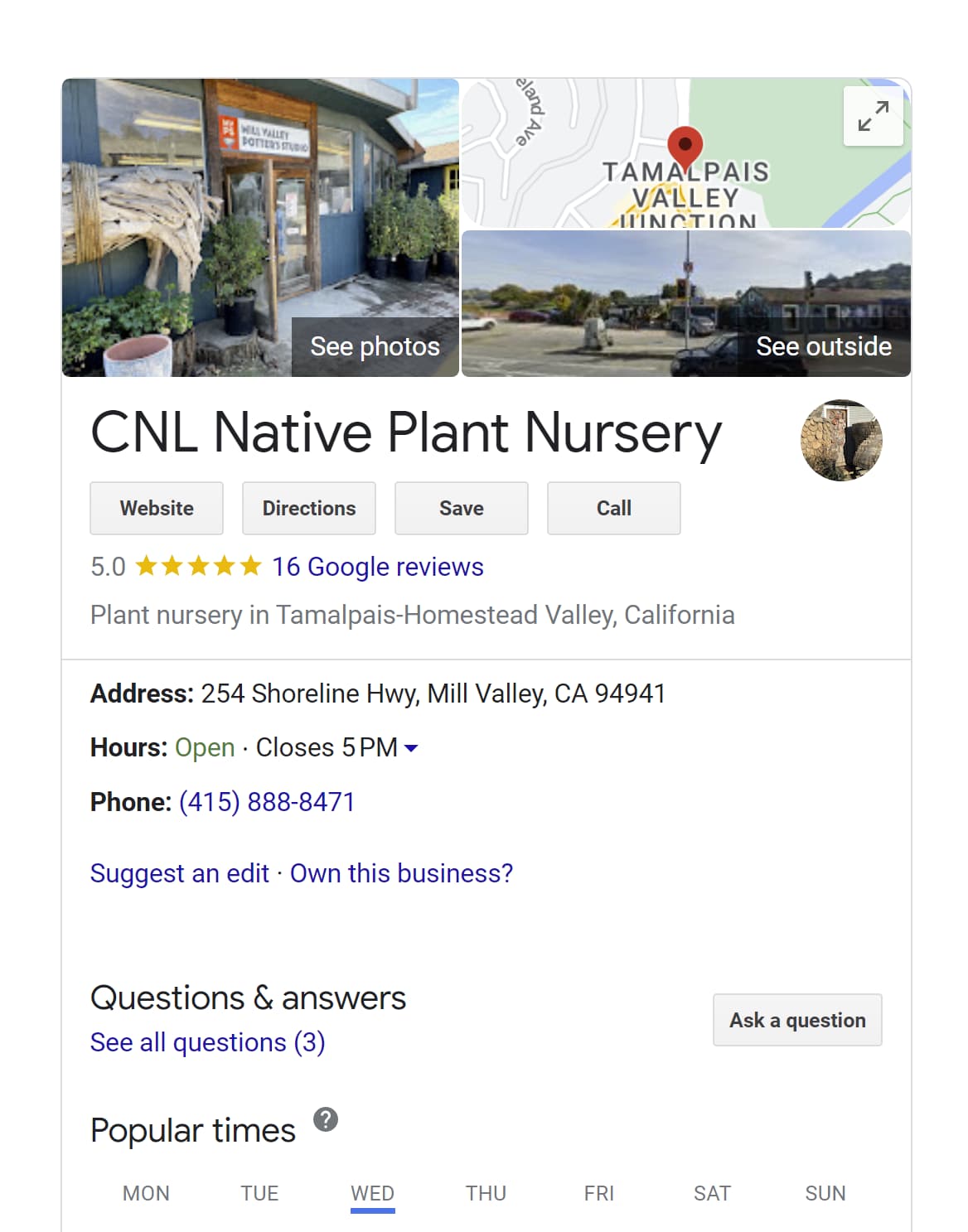
Task: Dial phone number (415) 888-8471
Action: 267,802
